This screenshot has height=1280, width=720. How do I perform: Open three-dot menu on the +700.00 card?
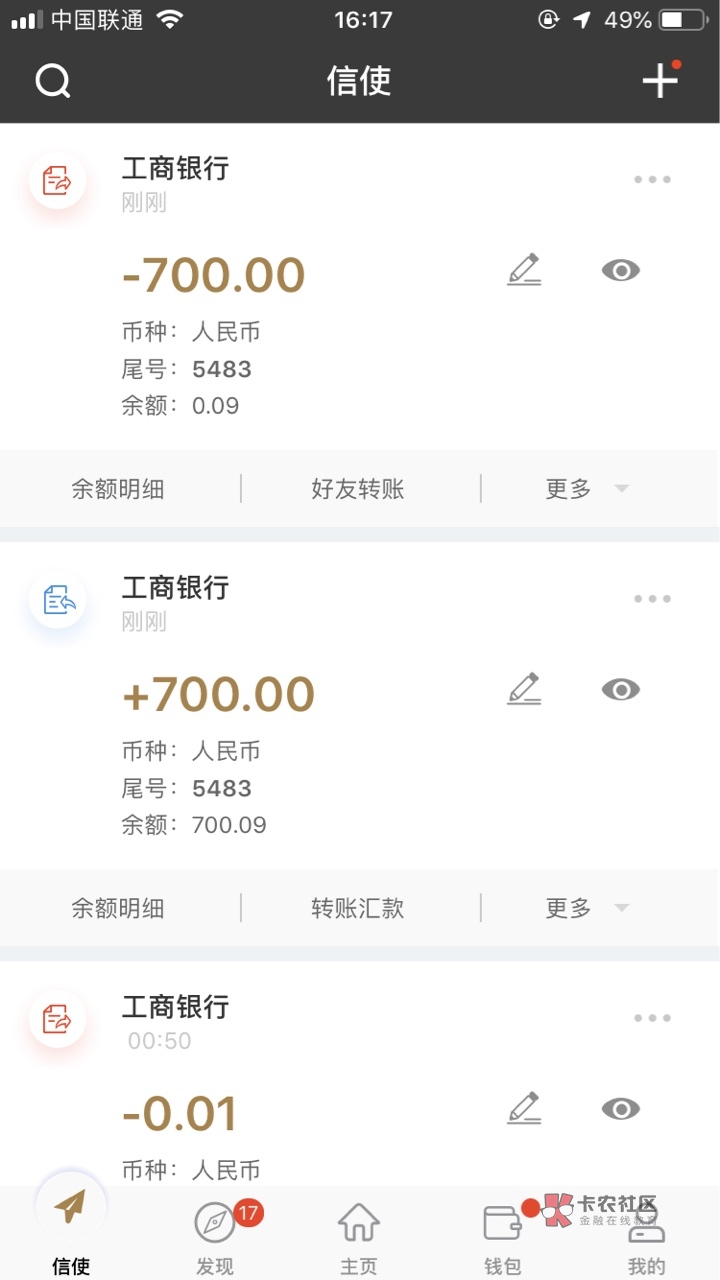tap(652, 599)
